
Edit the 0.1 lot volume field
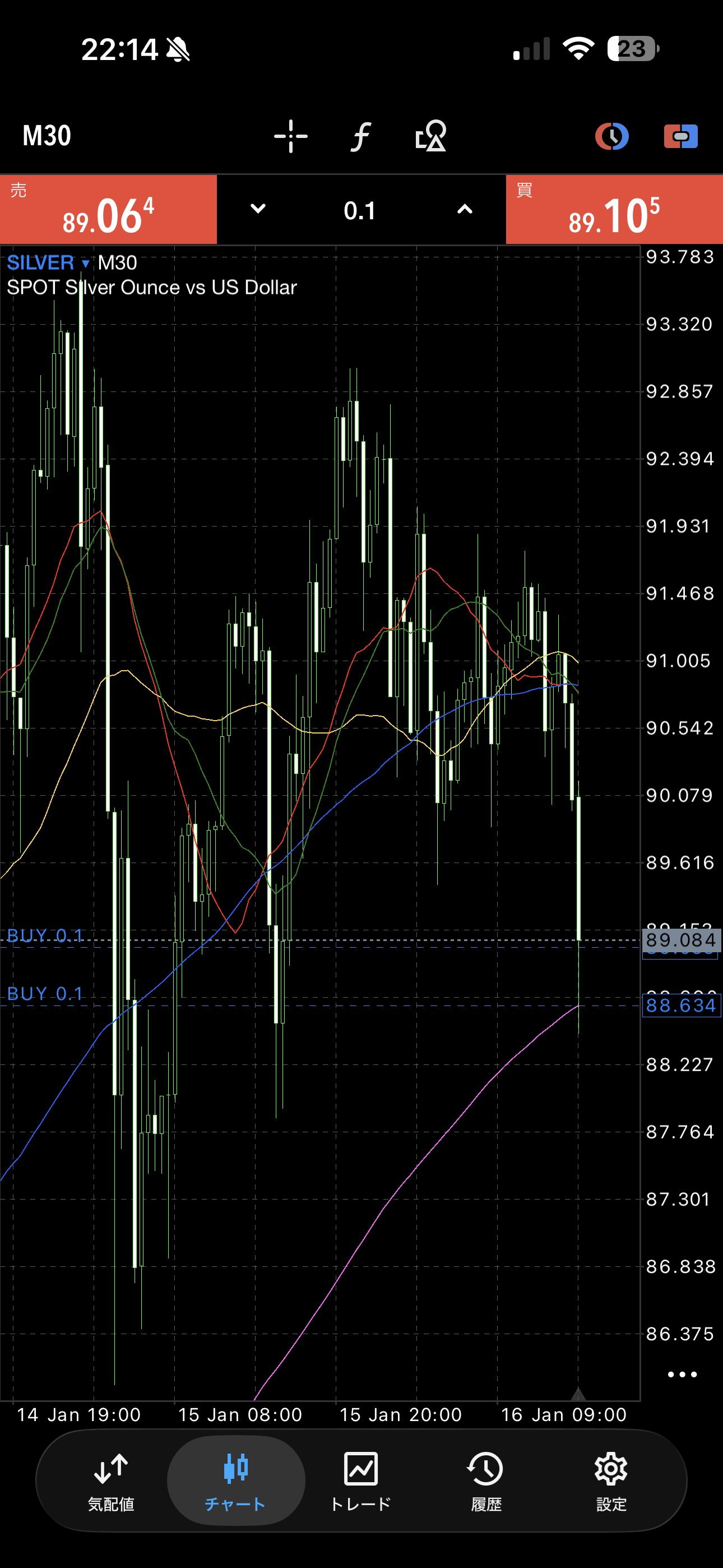click(x=360, y=211)
